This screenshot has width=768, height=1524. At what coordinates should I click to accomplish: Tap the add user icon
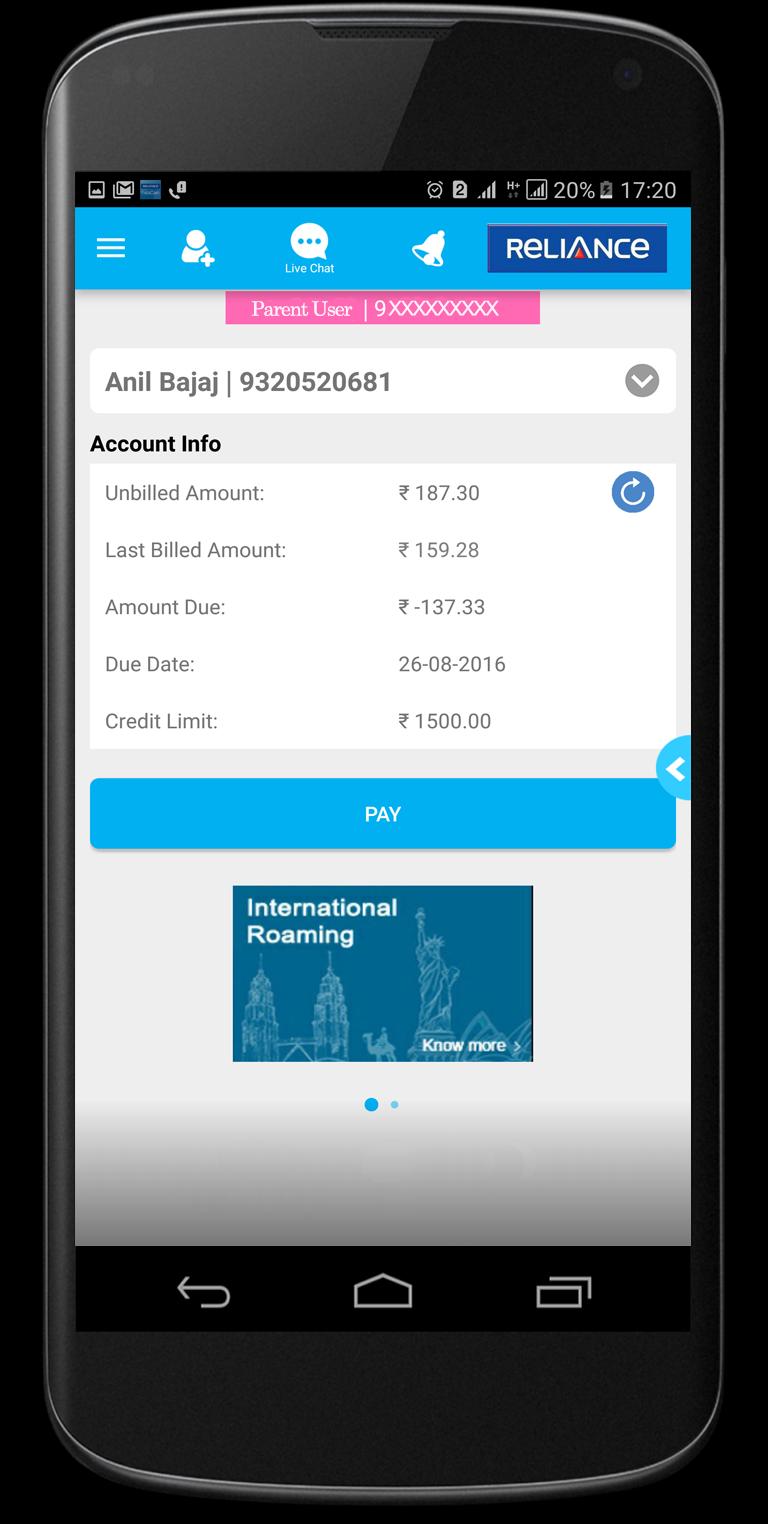pyautogui.click(x=197, y=248)
